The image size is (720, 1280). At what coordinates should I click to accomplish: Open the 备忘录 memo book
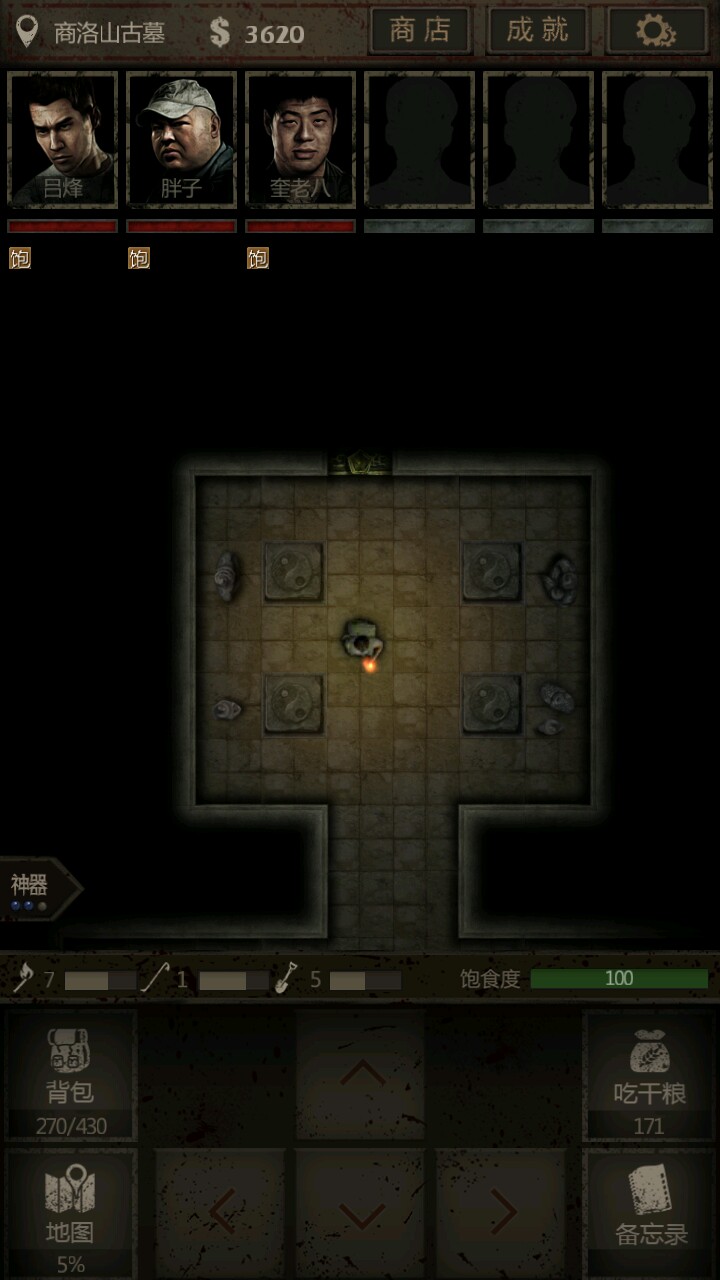(x=649, y=1213)
